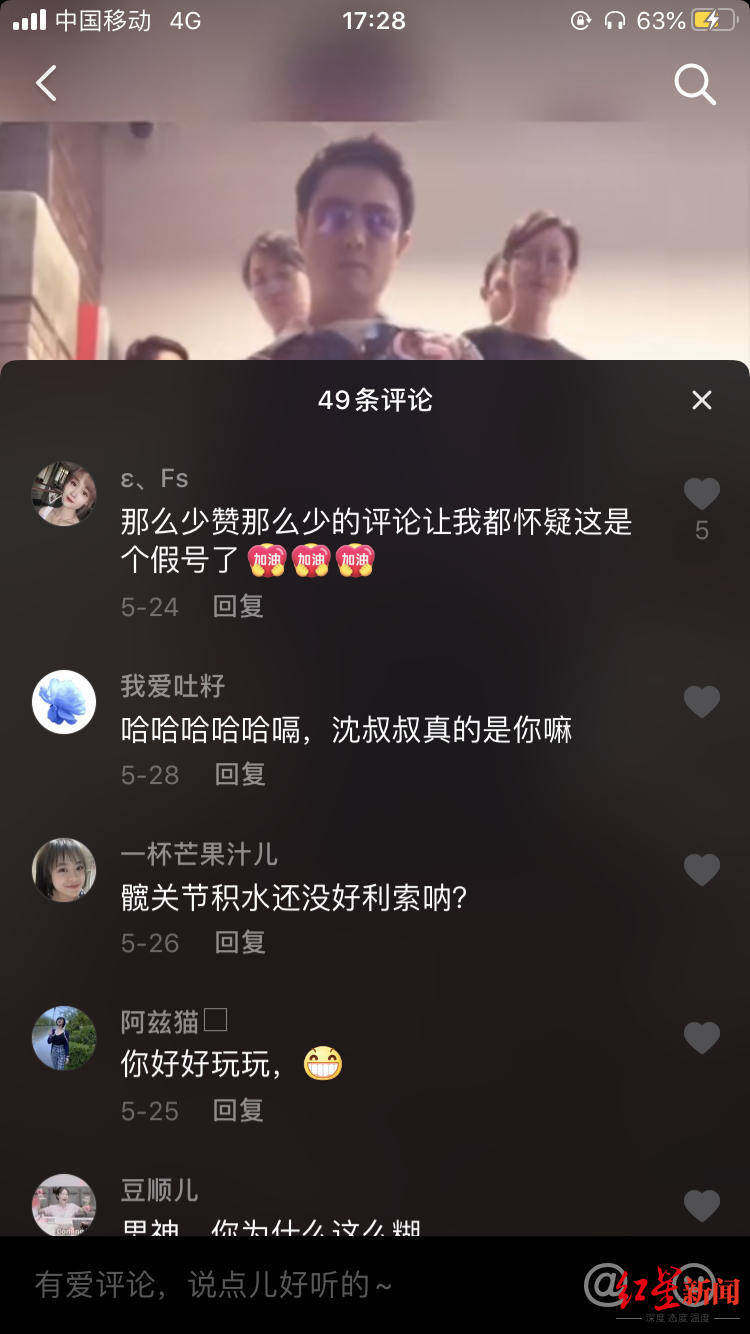Image resolution: width=750 pixels, height=1334 pixels.
Task: Like 我爱吐籽's comment
Action: (x=701, y=701)
